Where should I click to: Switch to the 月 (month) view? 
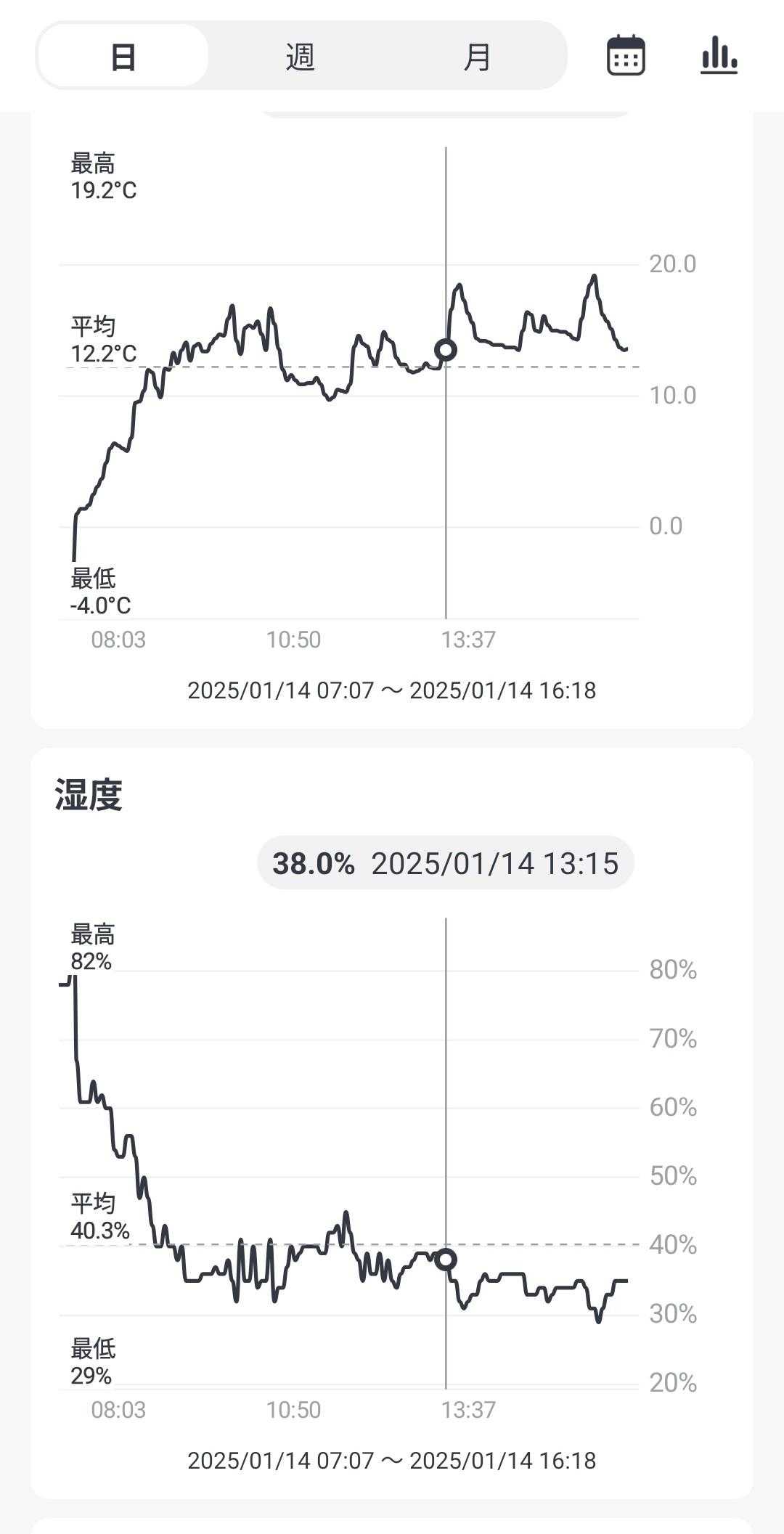[477, 56]
